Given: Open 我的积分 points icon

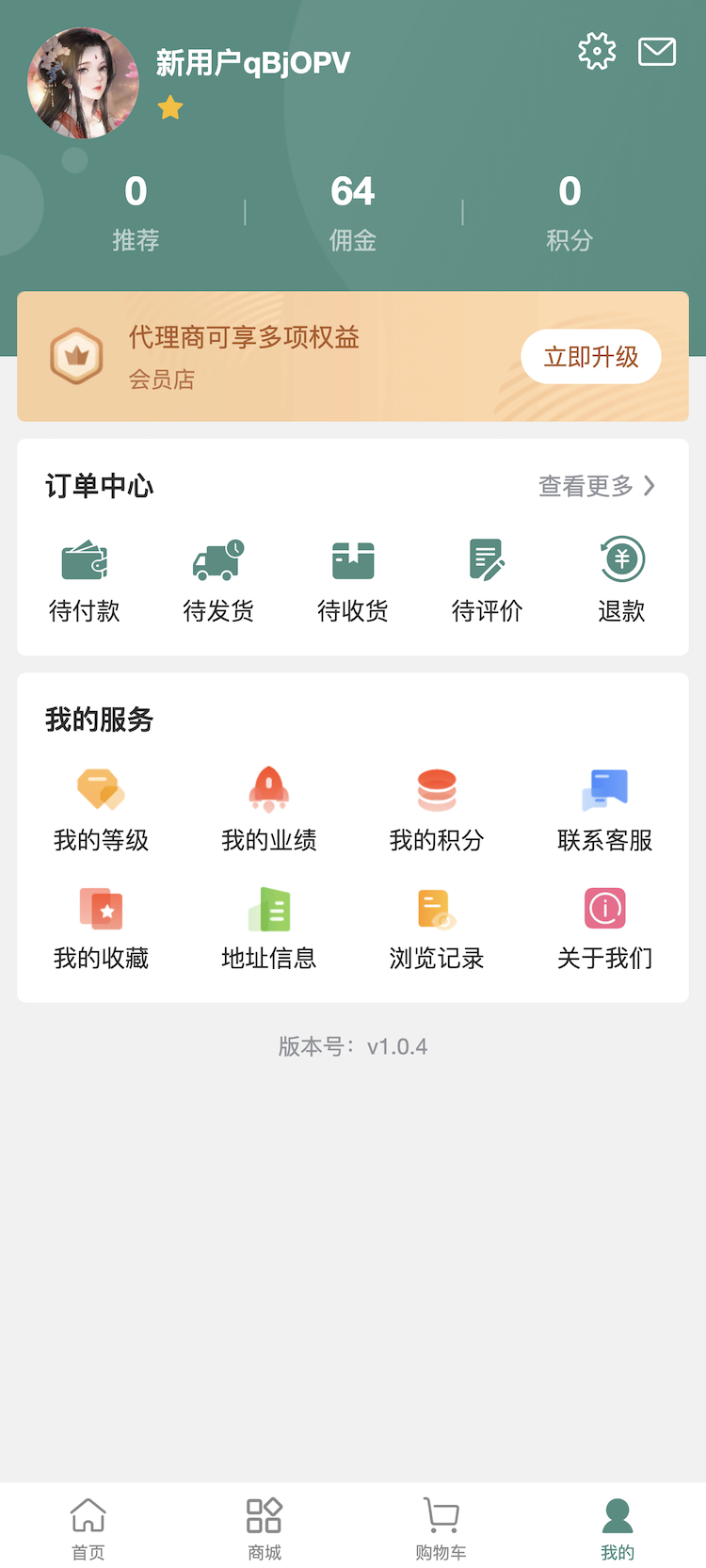Looking at the screenshot, I should (436, 791).
